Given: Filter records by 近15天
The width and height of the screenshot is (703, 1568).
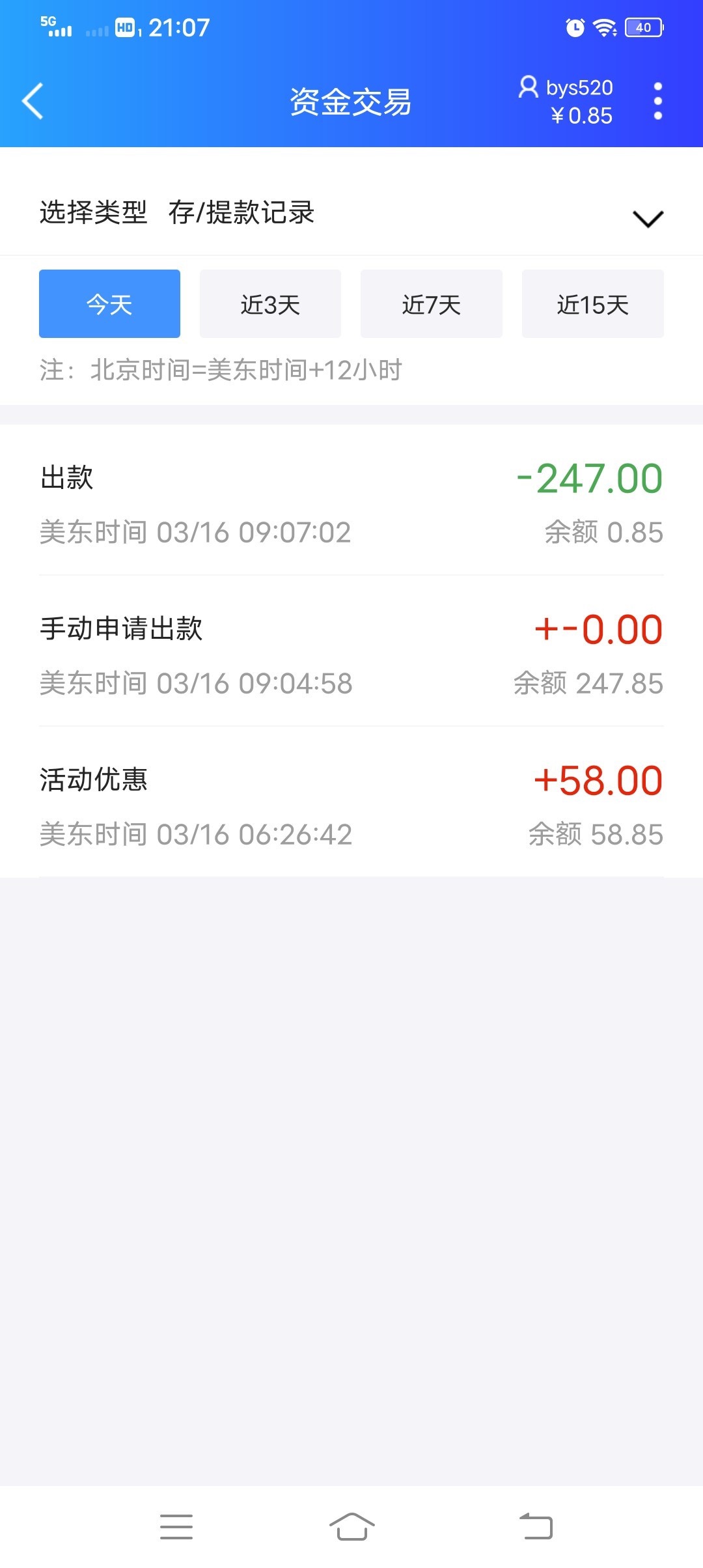Looking at the screenshot, I should tap(592, 304).
